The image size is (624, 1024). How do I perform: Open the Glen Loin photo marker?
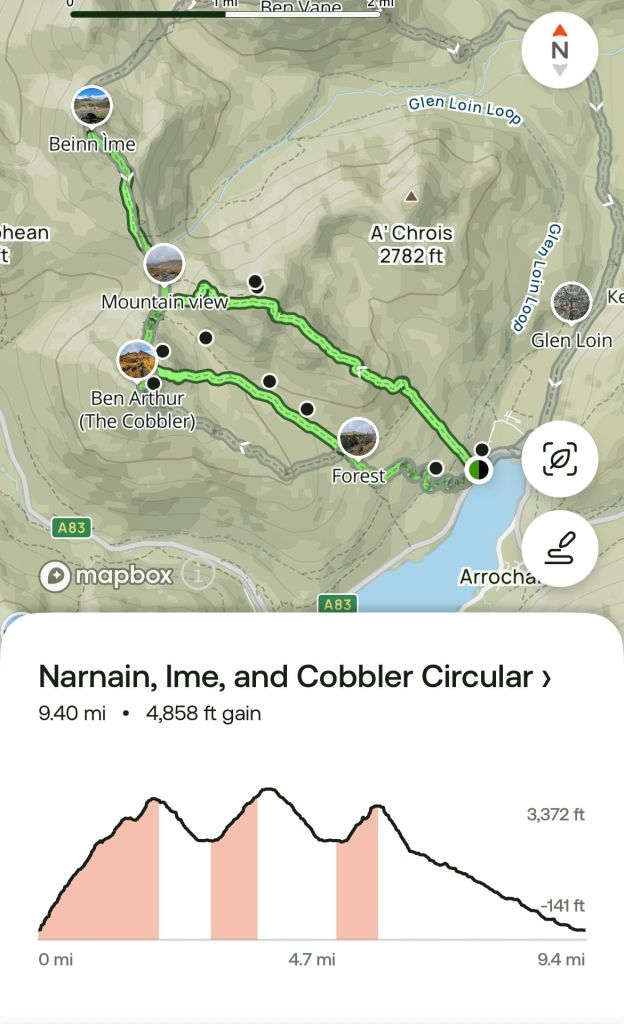coord(571,303)
